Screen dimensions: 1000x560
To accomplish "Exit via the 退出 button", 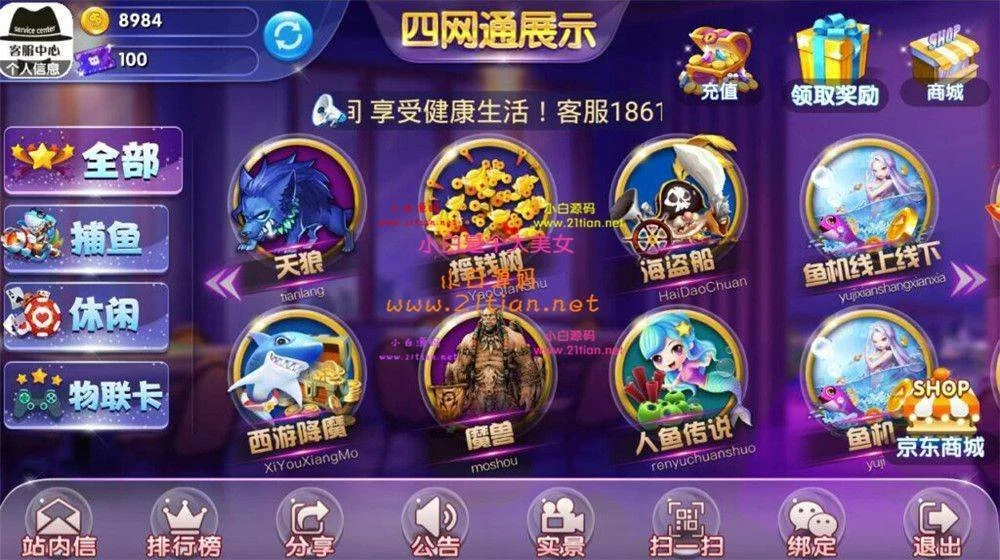I will pyautogui.click(x=937, y=525).
